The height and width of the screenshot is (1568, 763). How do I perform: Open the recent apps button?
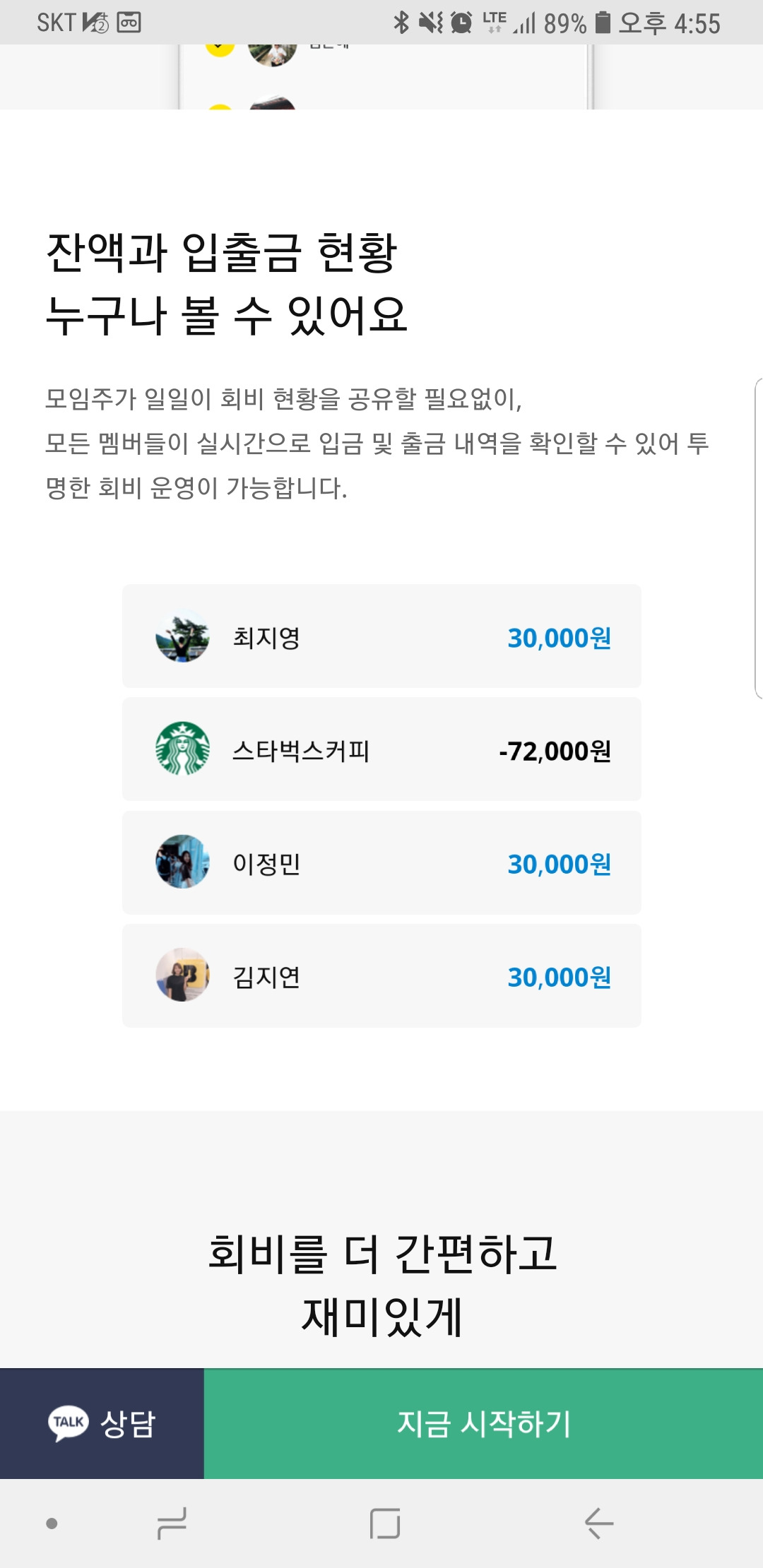click(172, 1524)
